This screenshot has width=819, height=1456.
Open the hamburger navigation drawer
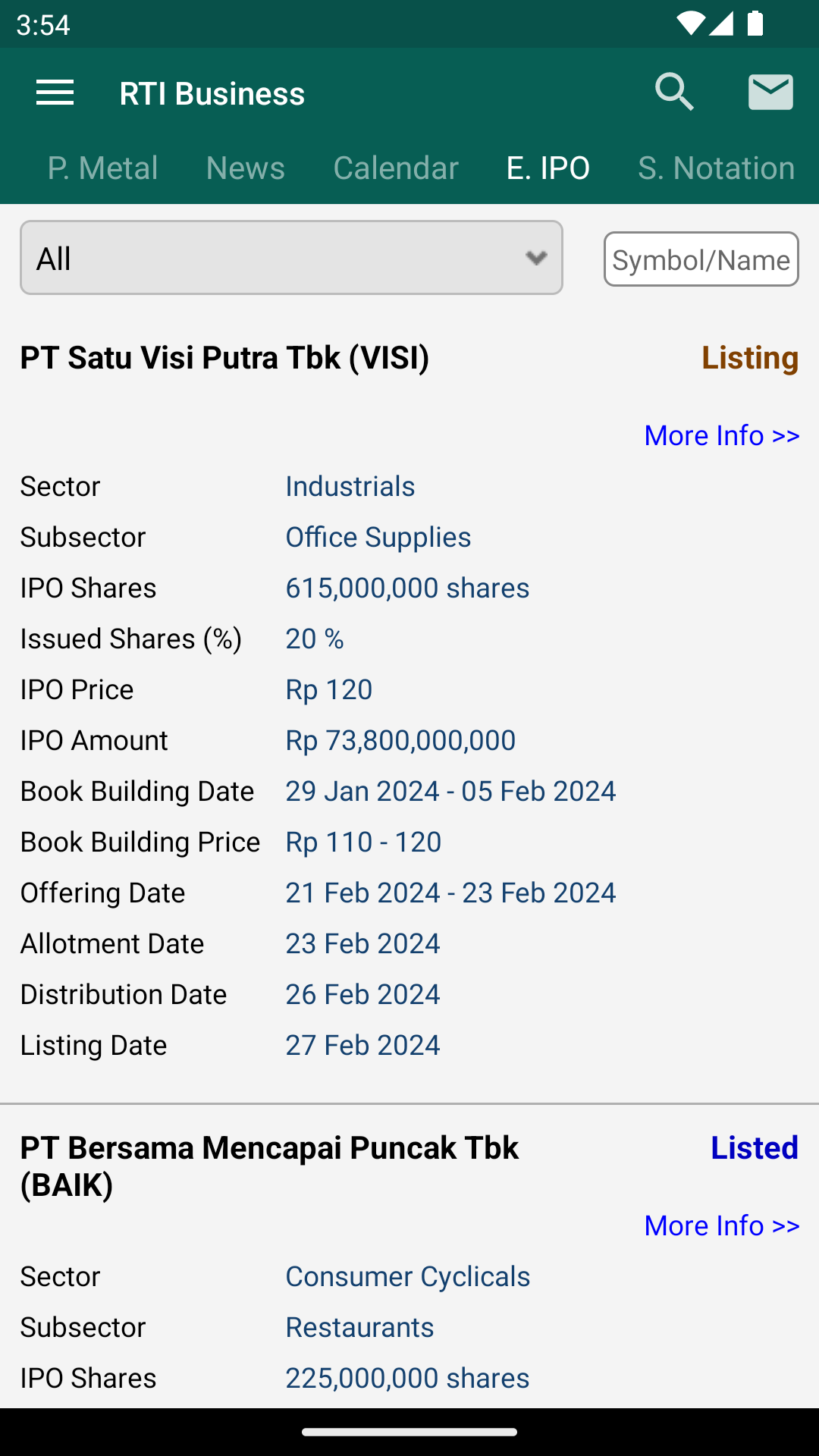pyautogui.click(x=55, y=93)
